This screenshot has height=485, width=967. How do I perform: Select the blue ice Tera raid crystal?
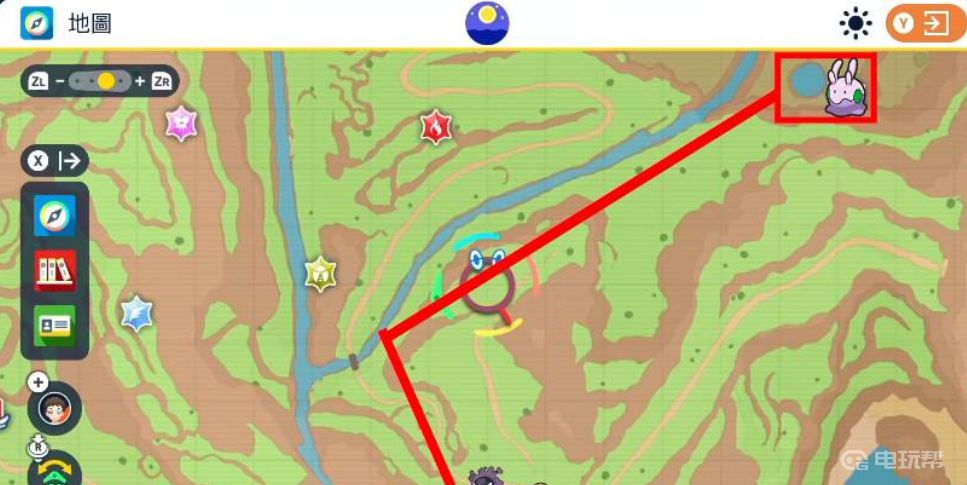pos(136,313)
